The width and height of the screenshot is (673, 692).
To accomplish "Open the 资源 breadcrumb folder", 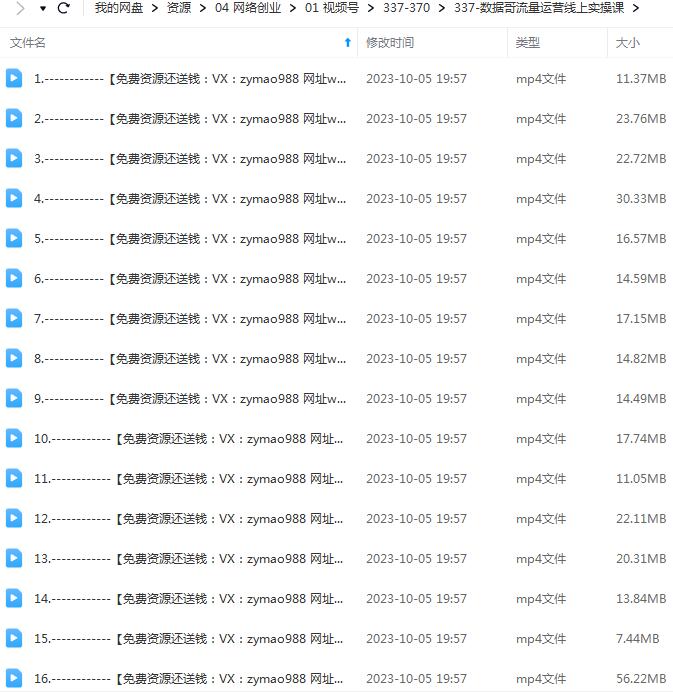I will (x=178, y=9).
